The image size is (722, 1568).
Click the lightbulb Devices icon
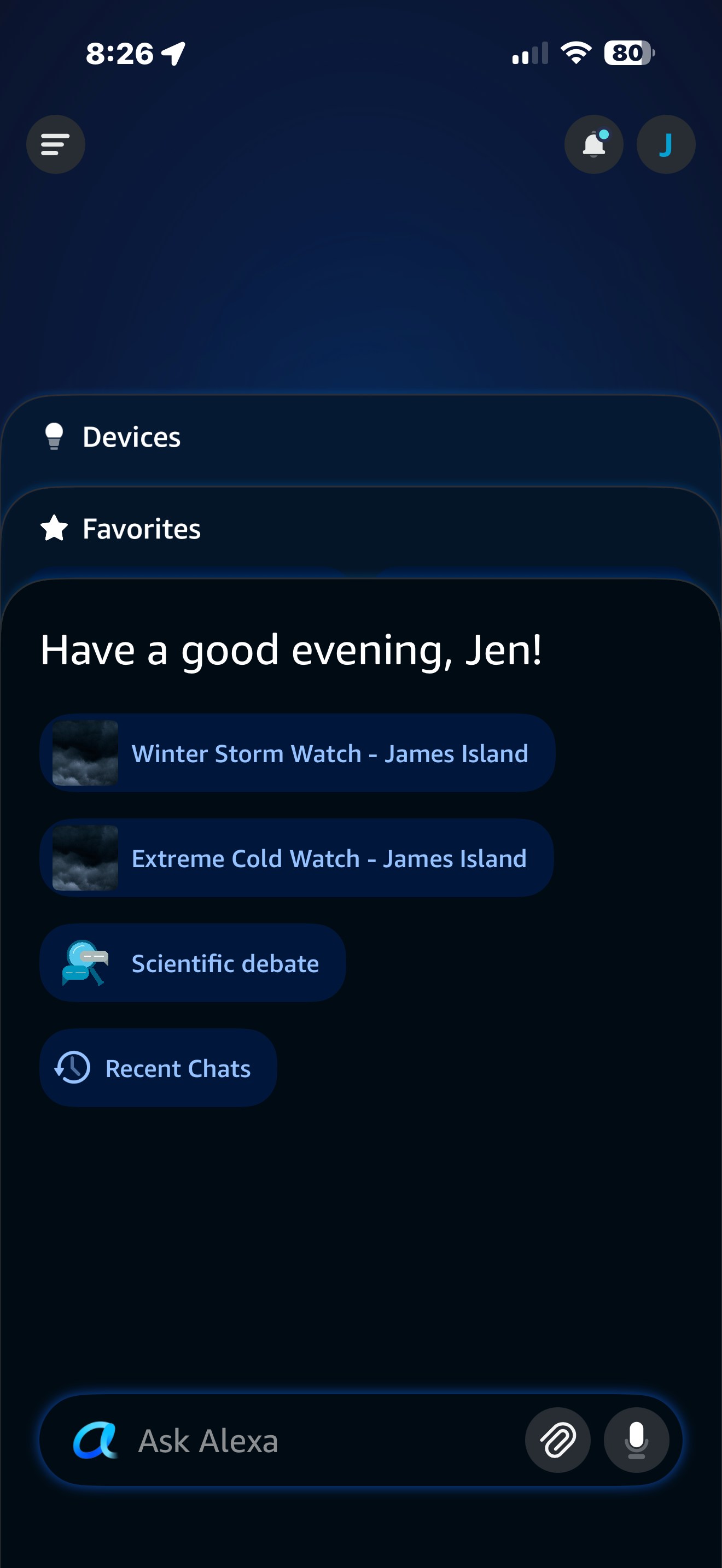coord(54,436)
